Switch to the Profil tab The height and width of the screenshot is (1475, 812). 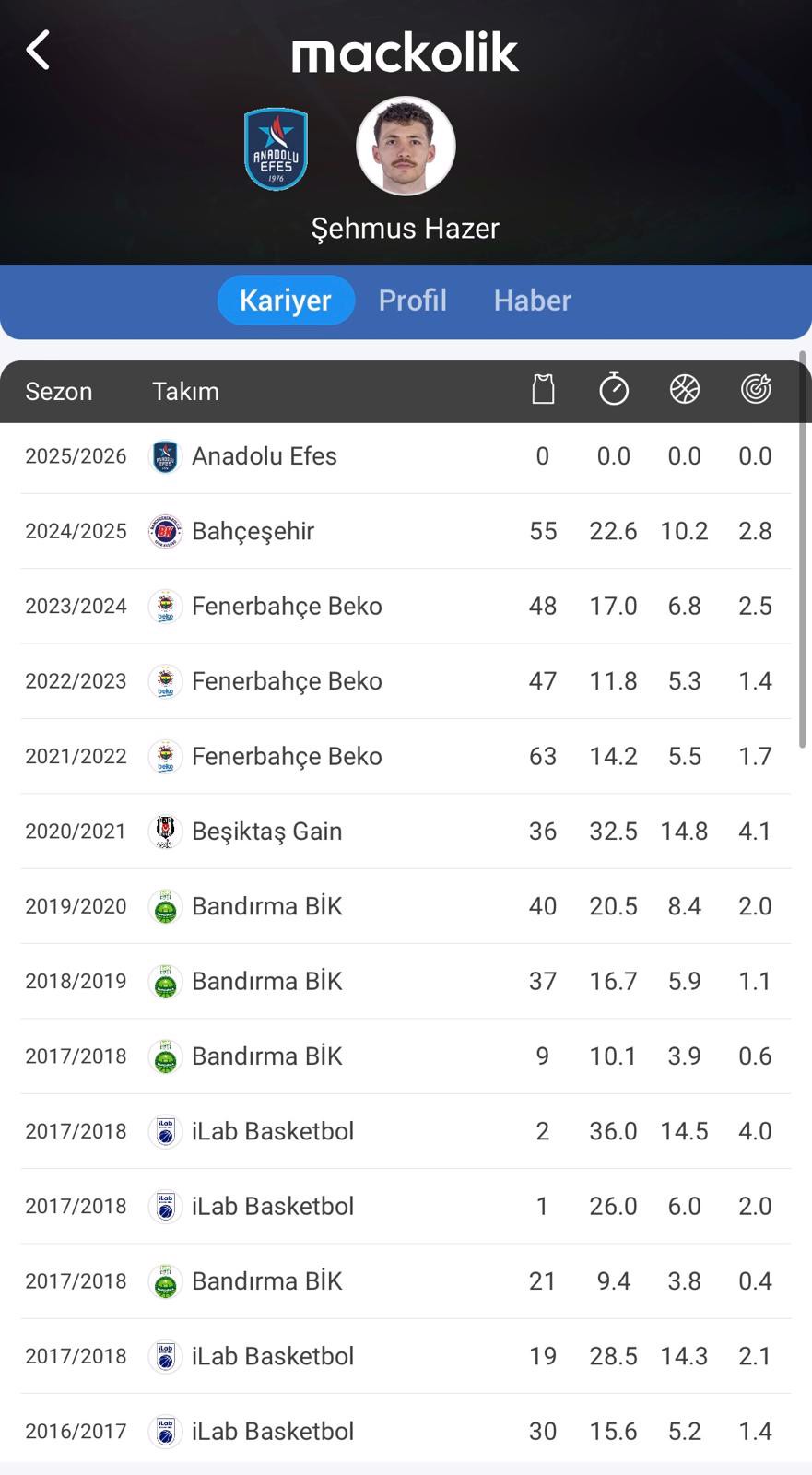point(412,300)
